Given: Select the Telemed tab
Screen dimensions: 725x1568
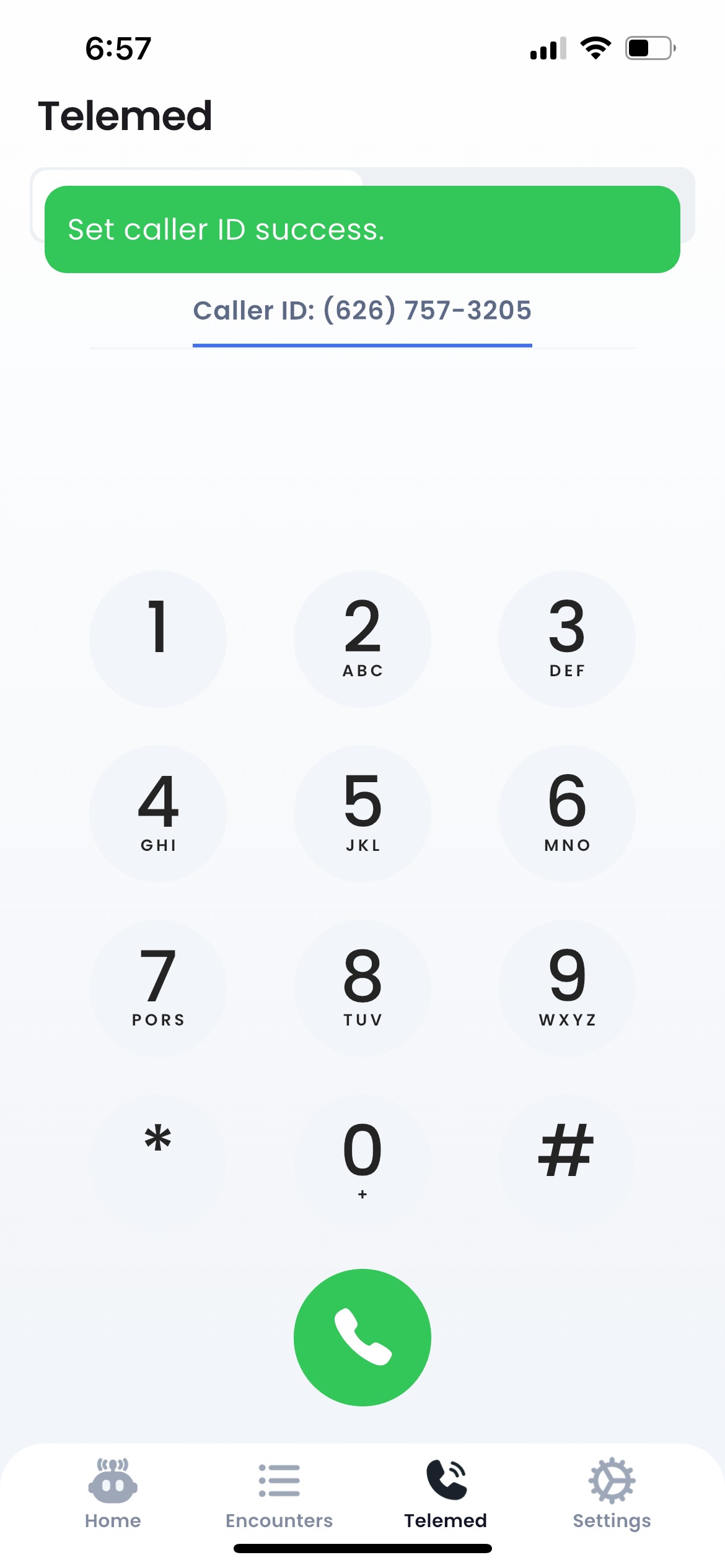Looking at the screenshot, I should coord(446,1494).
